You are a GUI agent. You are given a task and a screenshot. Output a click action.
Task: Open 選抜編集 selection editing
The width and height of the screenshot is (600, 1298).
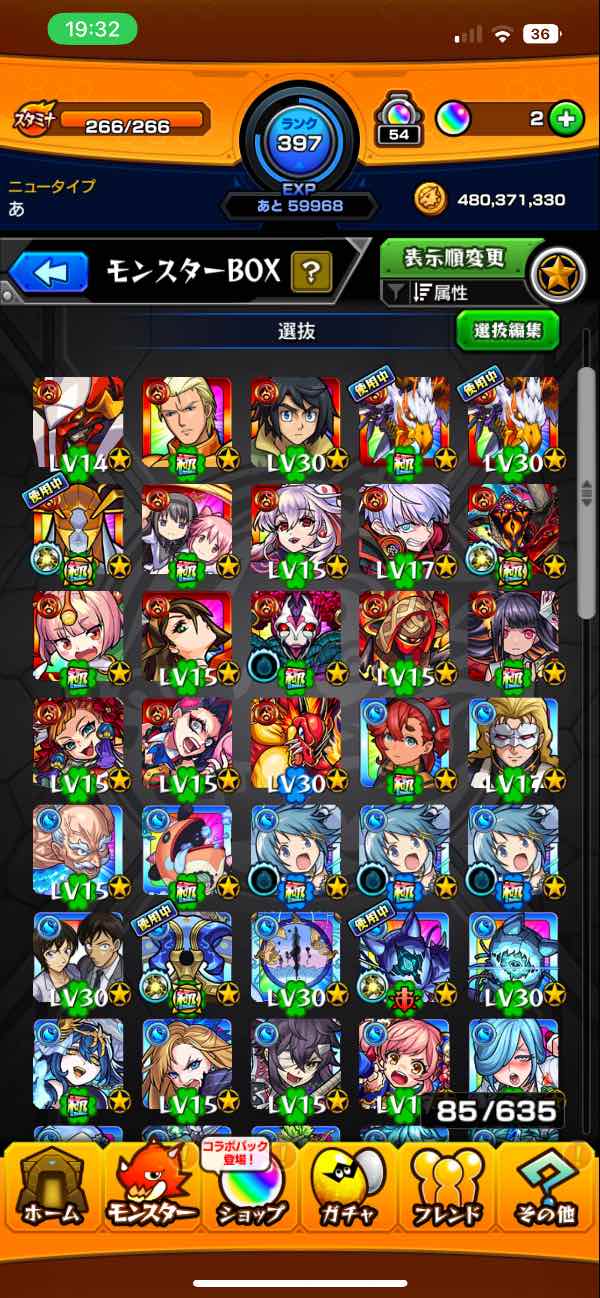(507, 330)
